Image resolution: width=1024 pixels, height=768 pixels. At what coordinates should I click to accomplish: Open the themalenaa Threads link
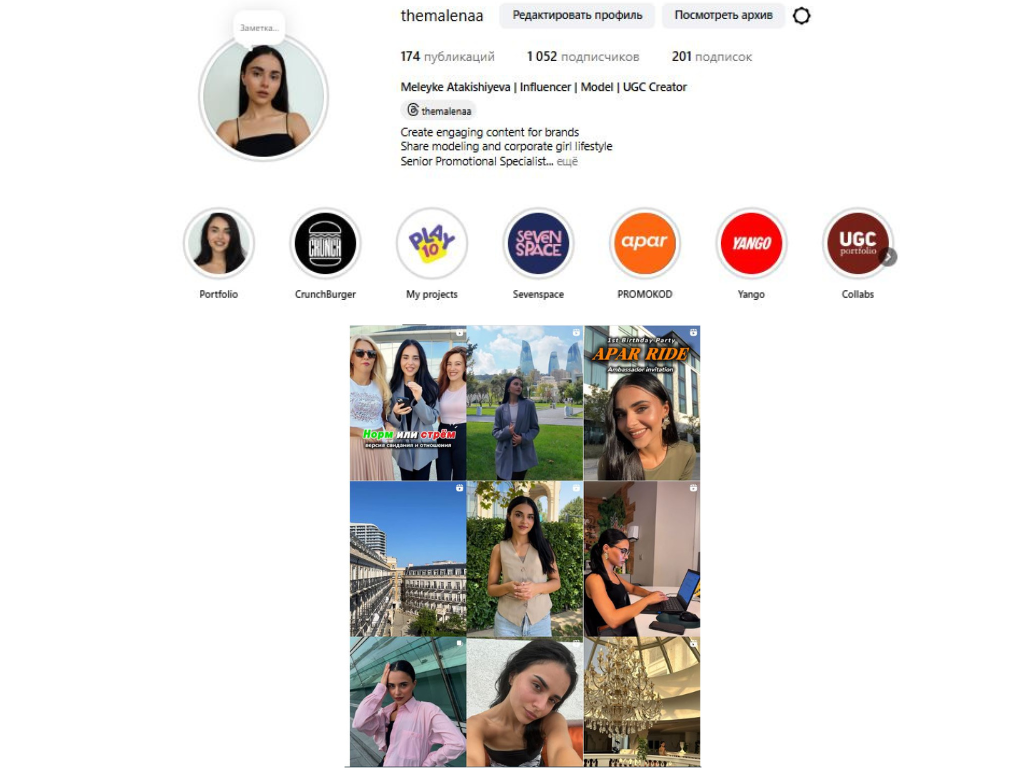point(439,111)
